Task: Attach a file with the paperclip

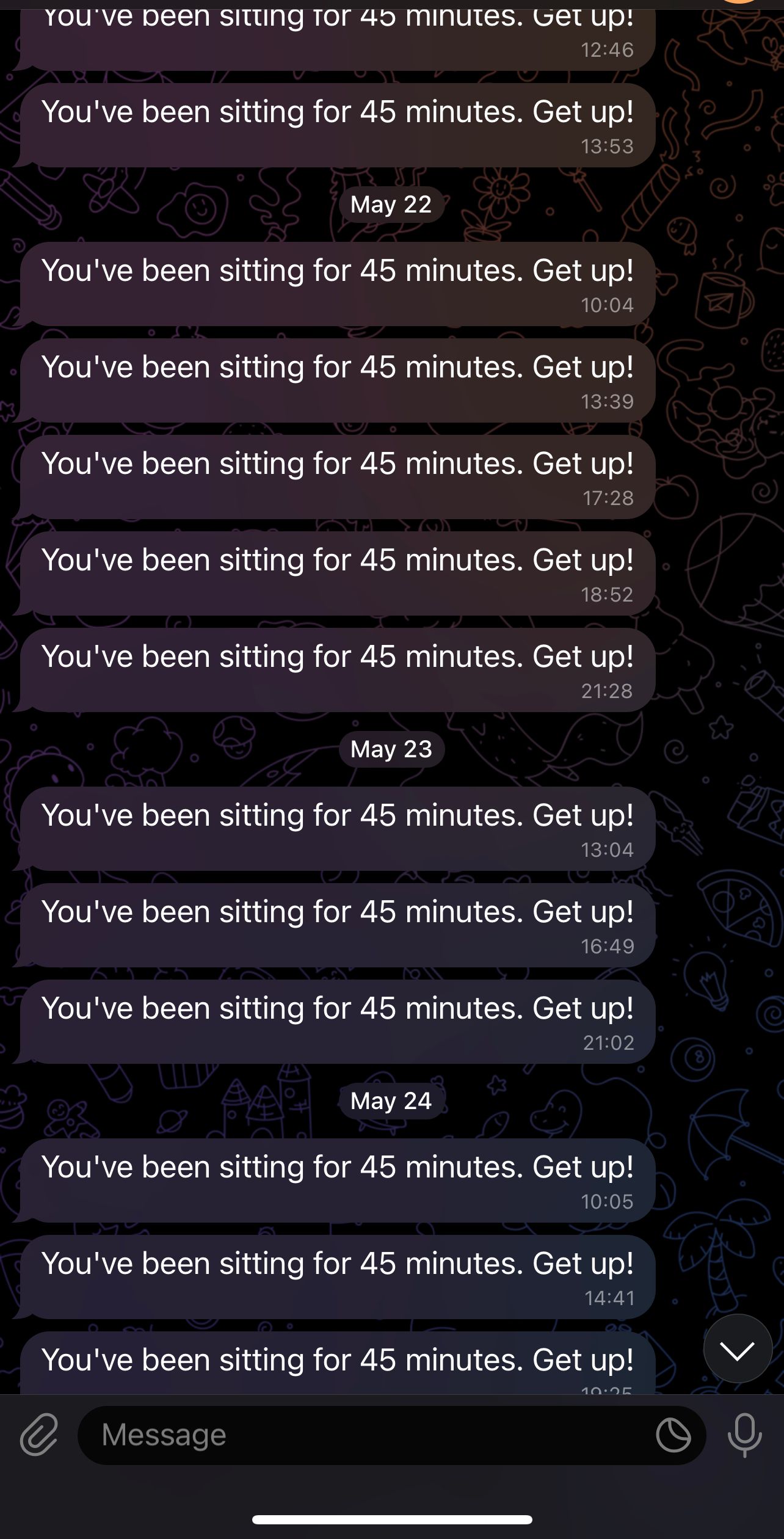Action: pos(38,1435)
